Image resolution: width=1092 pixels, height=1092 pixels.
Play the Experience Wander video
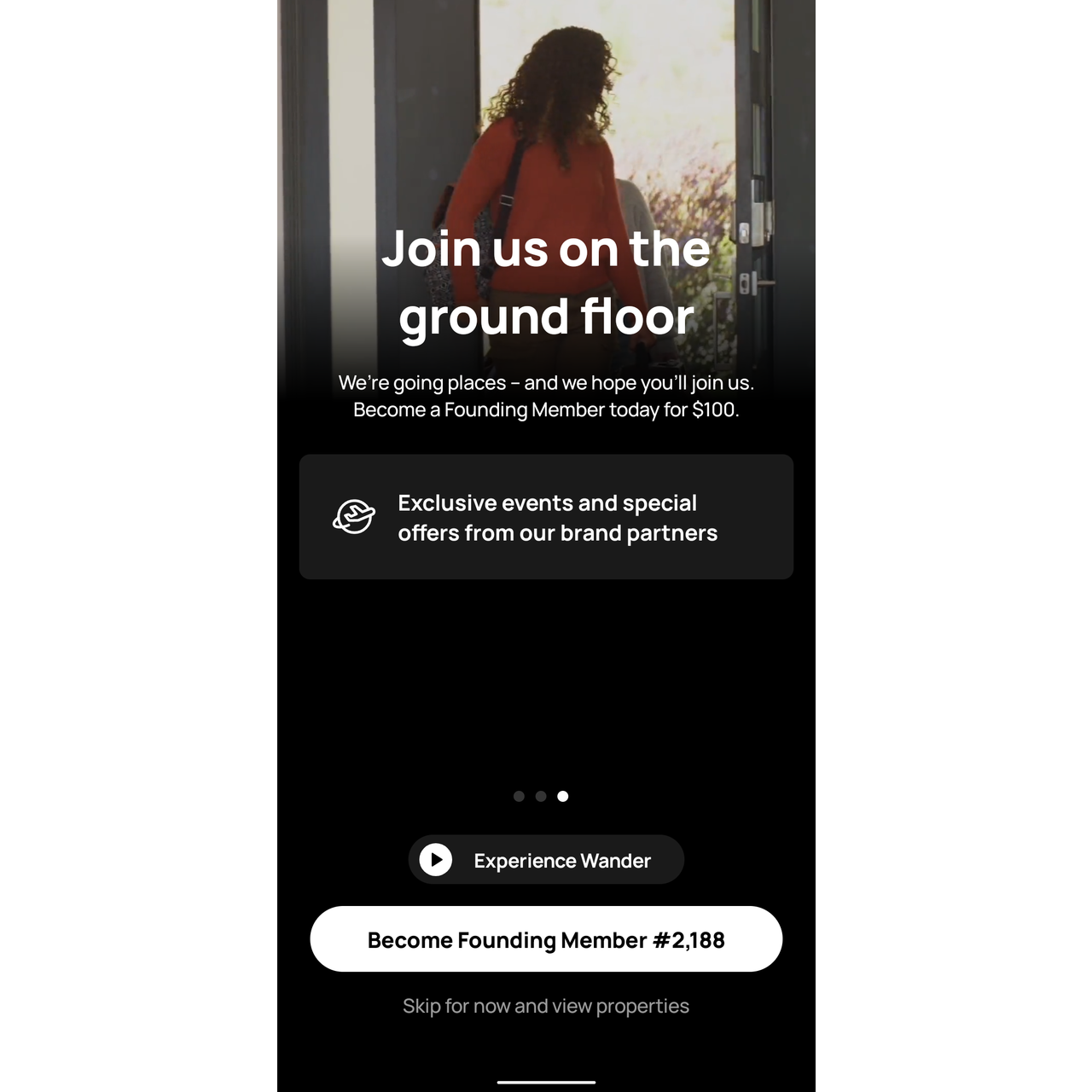click(546, 860)
